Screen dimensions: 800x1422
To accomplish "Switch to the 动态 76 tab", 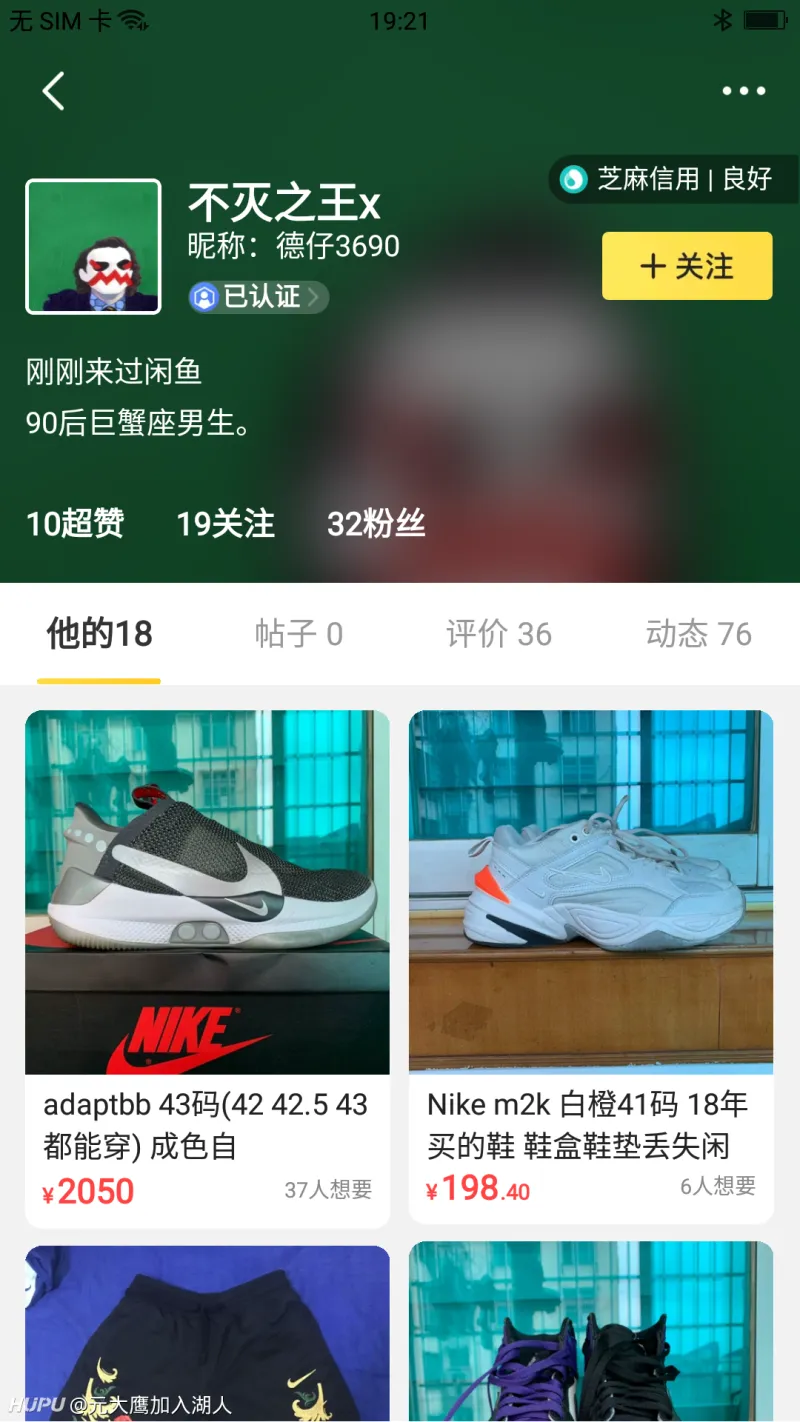I will [x=699, y=634].
